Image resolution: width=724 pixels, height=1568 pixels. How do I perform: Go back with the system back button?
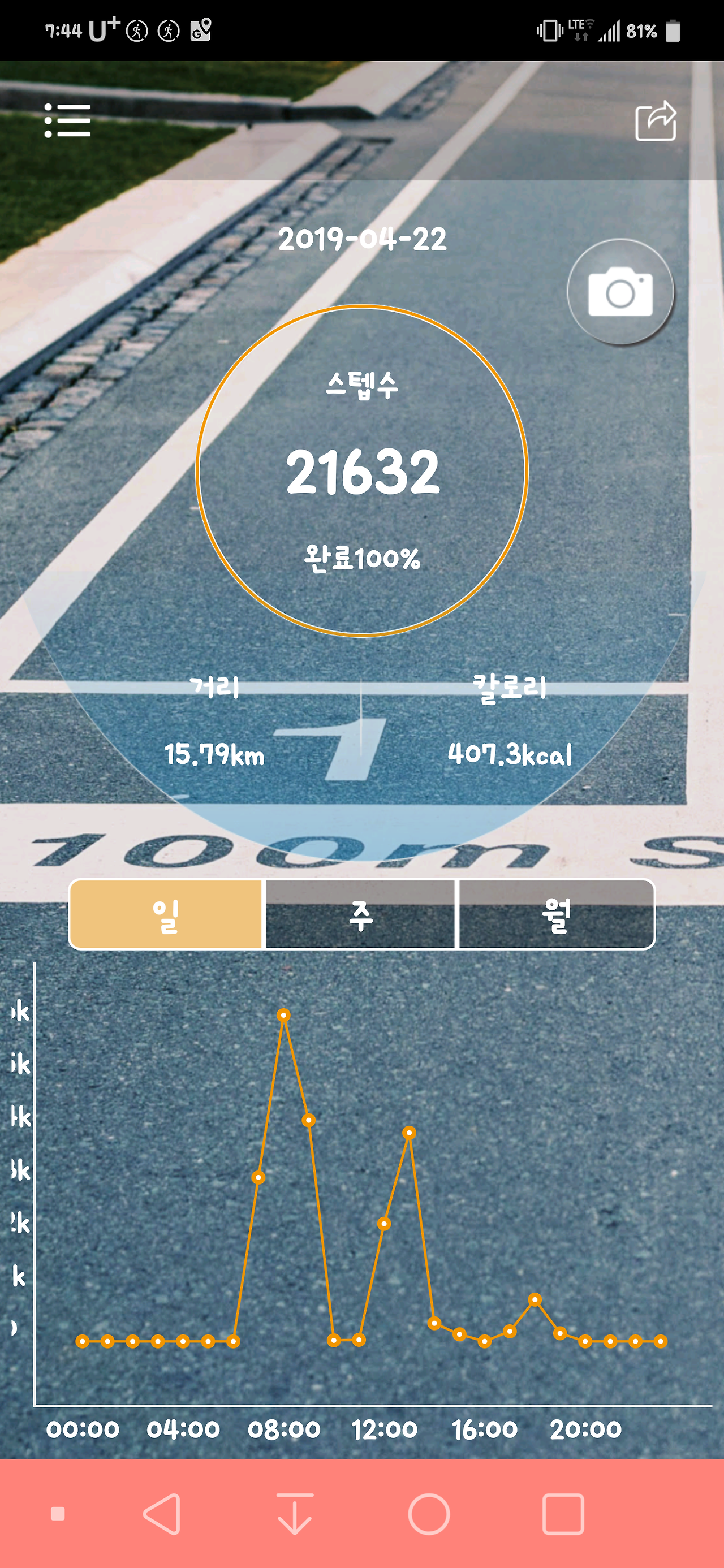pos(162,1513)
